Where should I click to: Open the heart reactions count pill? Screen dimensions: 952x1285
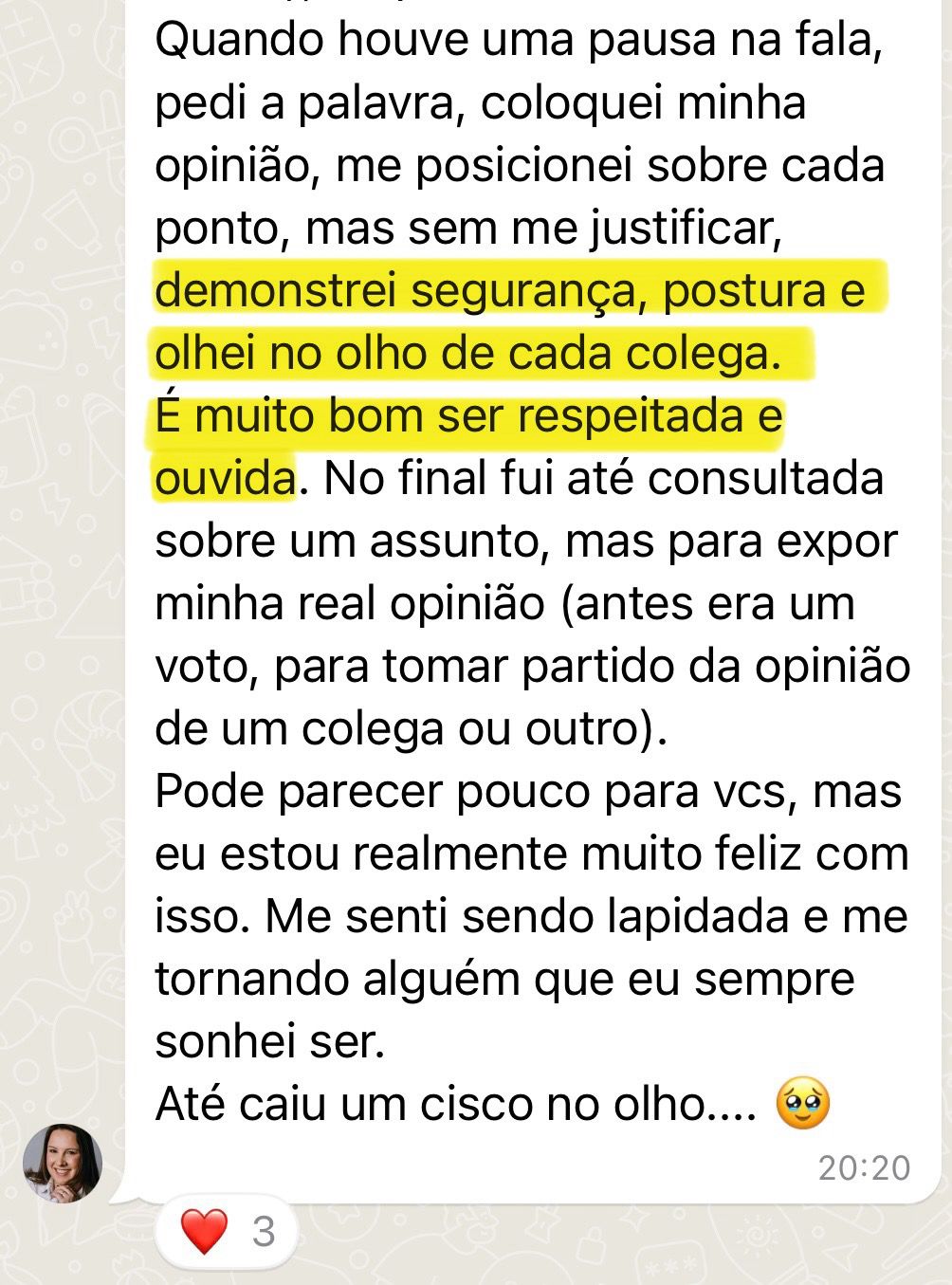coord(227,1232)
